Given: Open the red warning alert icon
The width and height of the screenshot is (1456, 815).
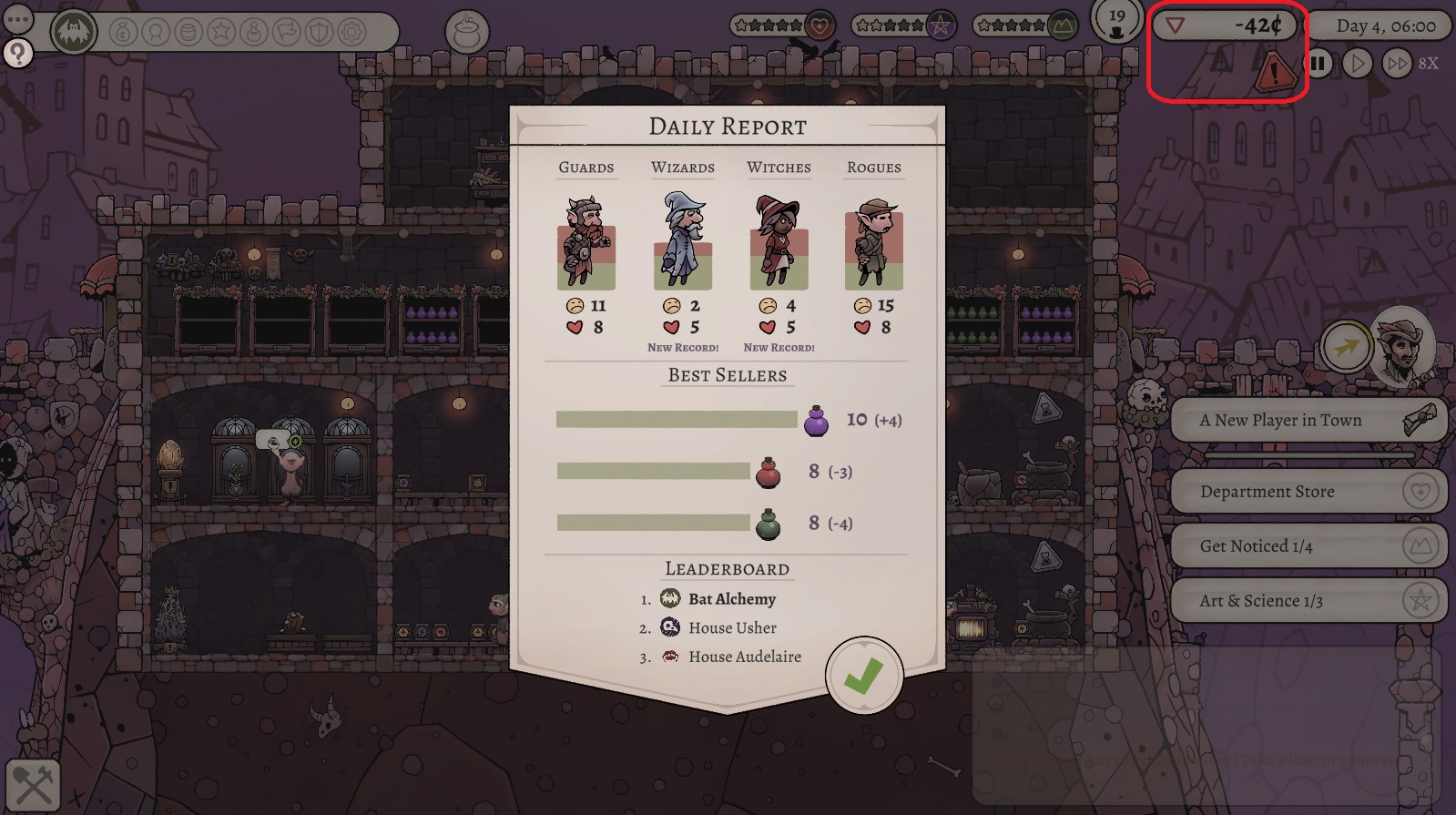Looking at the screenshot, I should (1275, 71).
